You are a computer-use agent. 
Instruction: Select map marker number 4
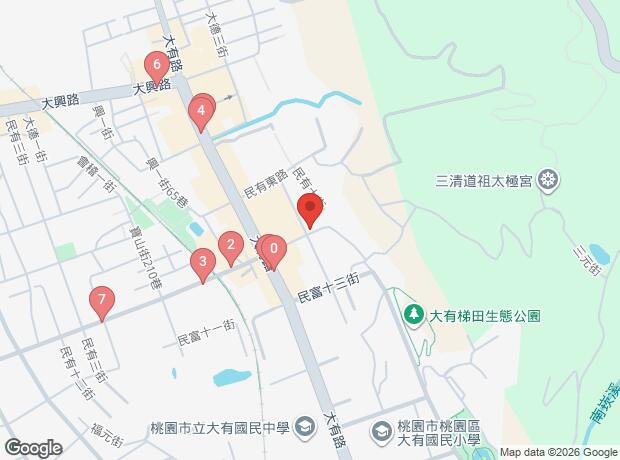[201, 112]
